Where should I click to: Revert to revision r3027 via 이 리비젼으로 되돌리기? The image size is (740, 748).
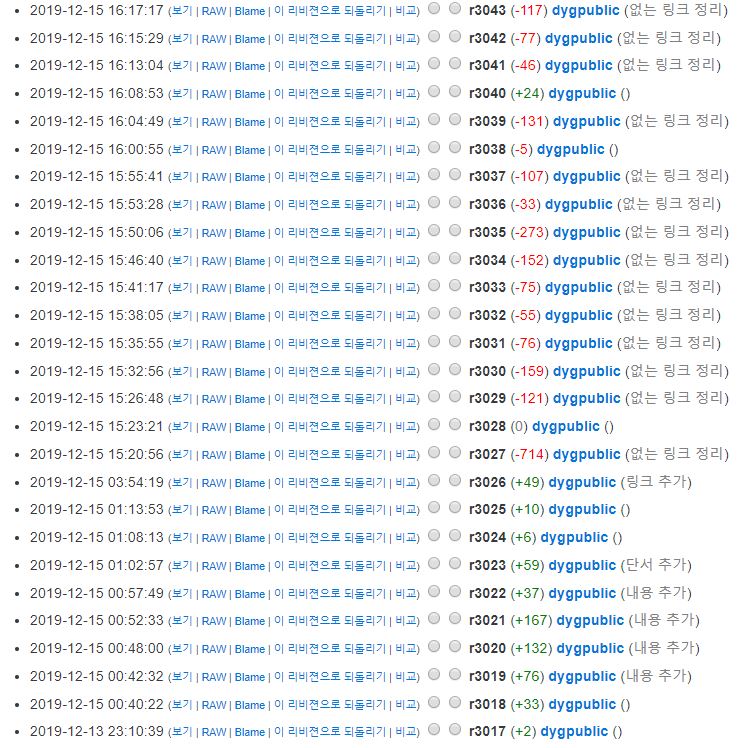tap(329, 455)
